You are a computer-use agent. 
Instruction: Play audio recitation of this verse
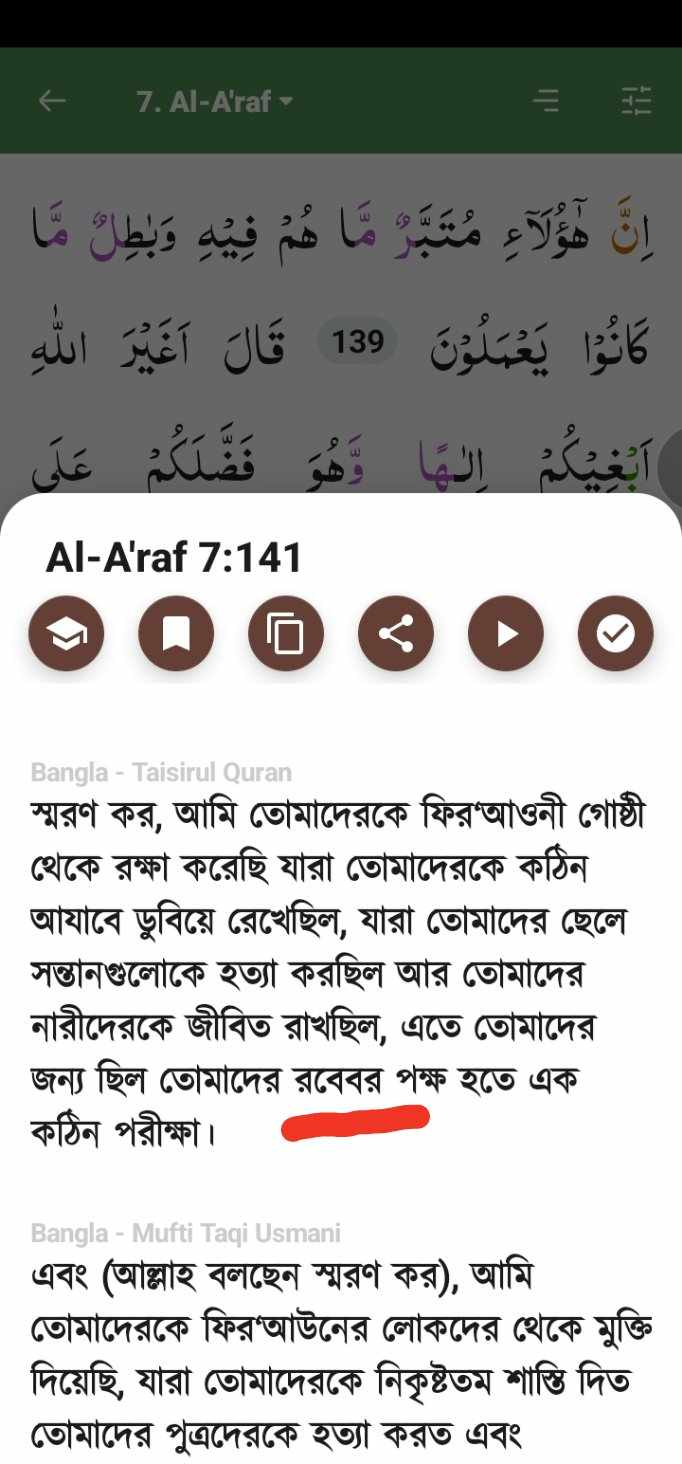pyautogui.click(x=506, y=633)
